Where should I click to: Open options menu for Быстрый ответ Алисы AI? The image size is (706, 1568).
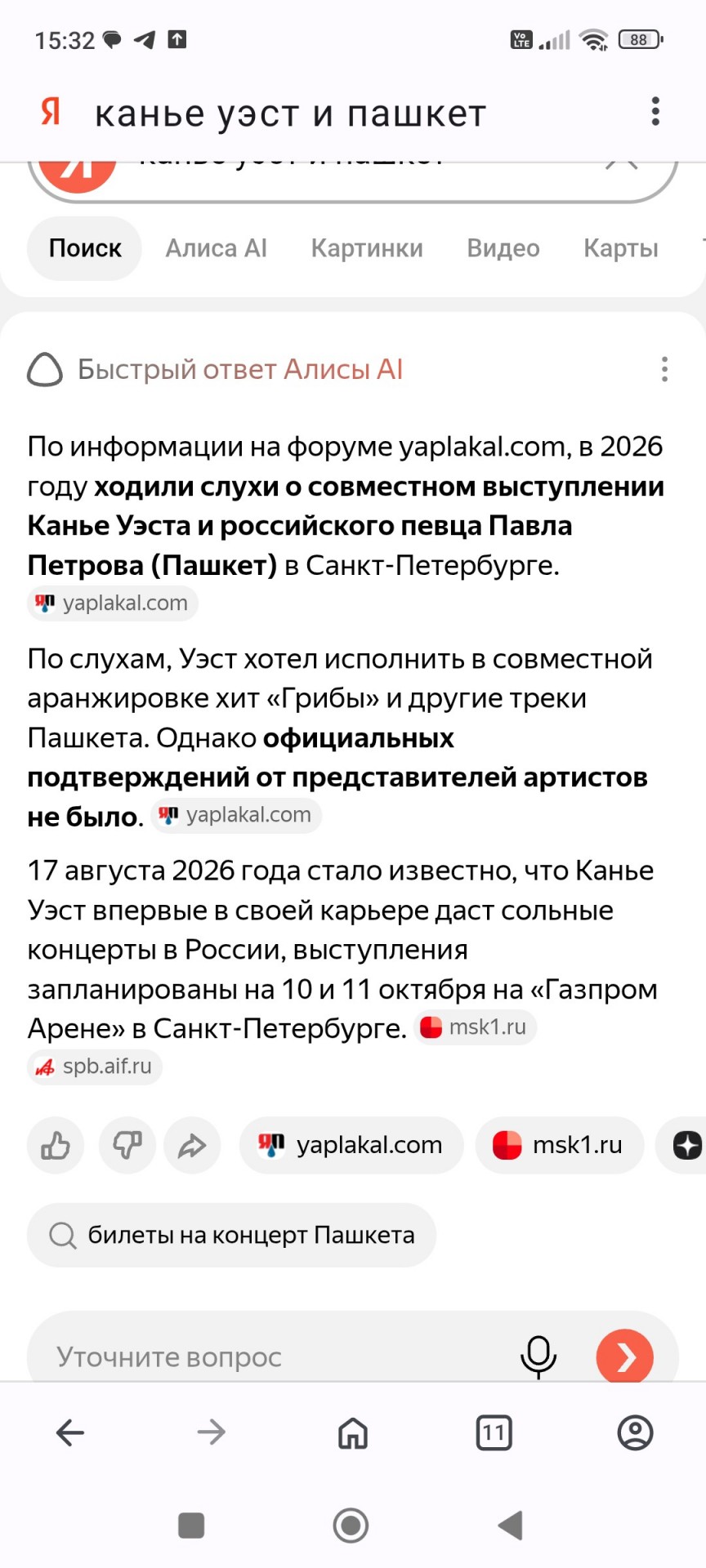point(664,369)
